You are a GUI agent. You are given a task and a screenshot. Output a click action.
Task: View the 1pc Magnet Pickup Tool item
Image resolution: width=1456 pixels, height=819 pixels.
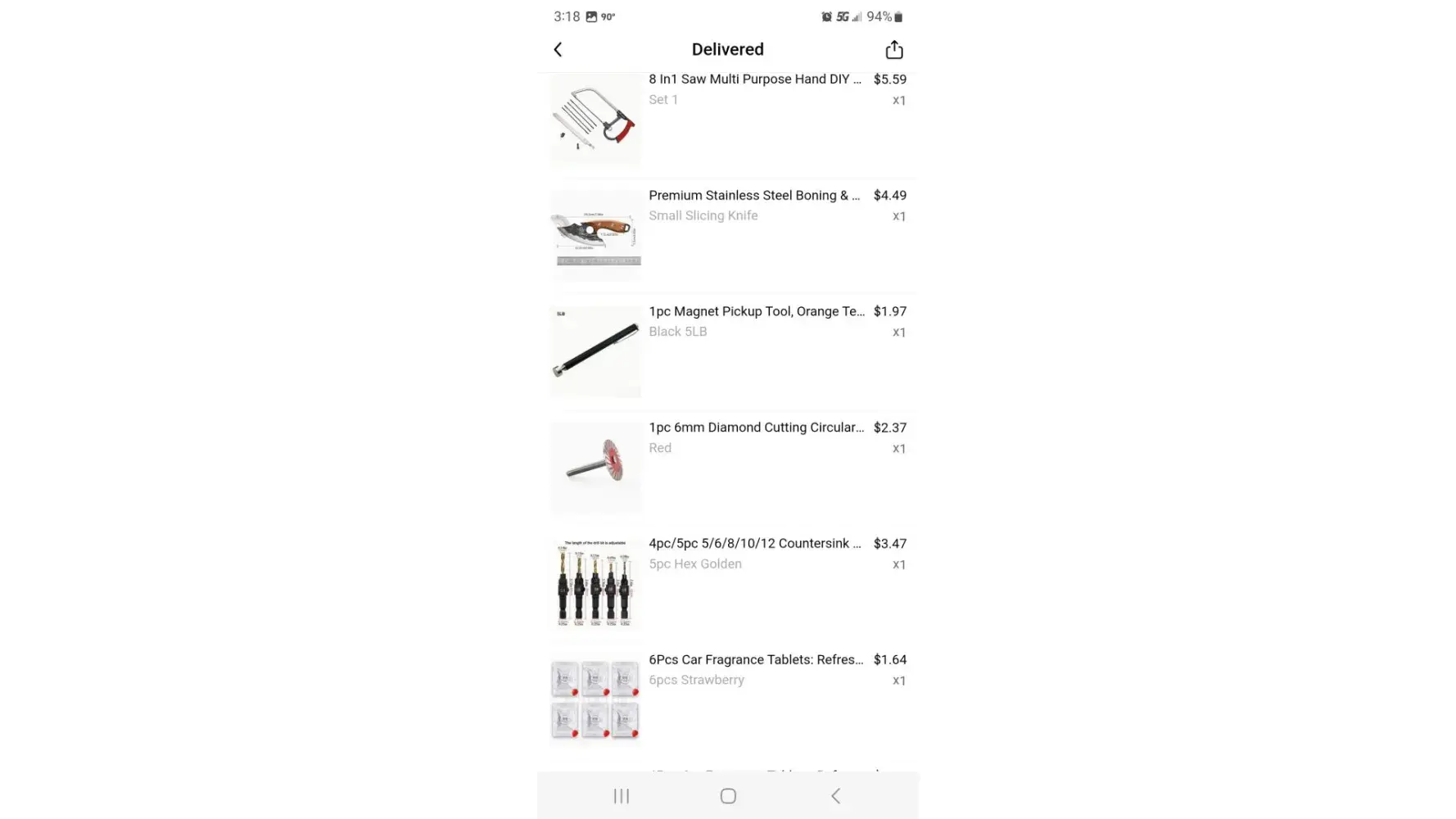(x=756, y=312)
